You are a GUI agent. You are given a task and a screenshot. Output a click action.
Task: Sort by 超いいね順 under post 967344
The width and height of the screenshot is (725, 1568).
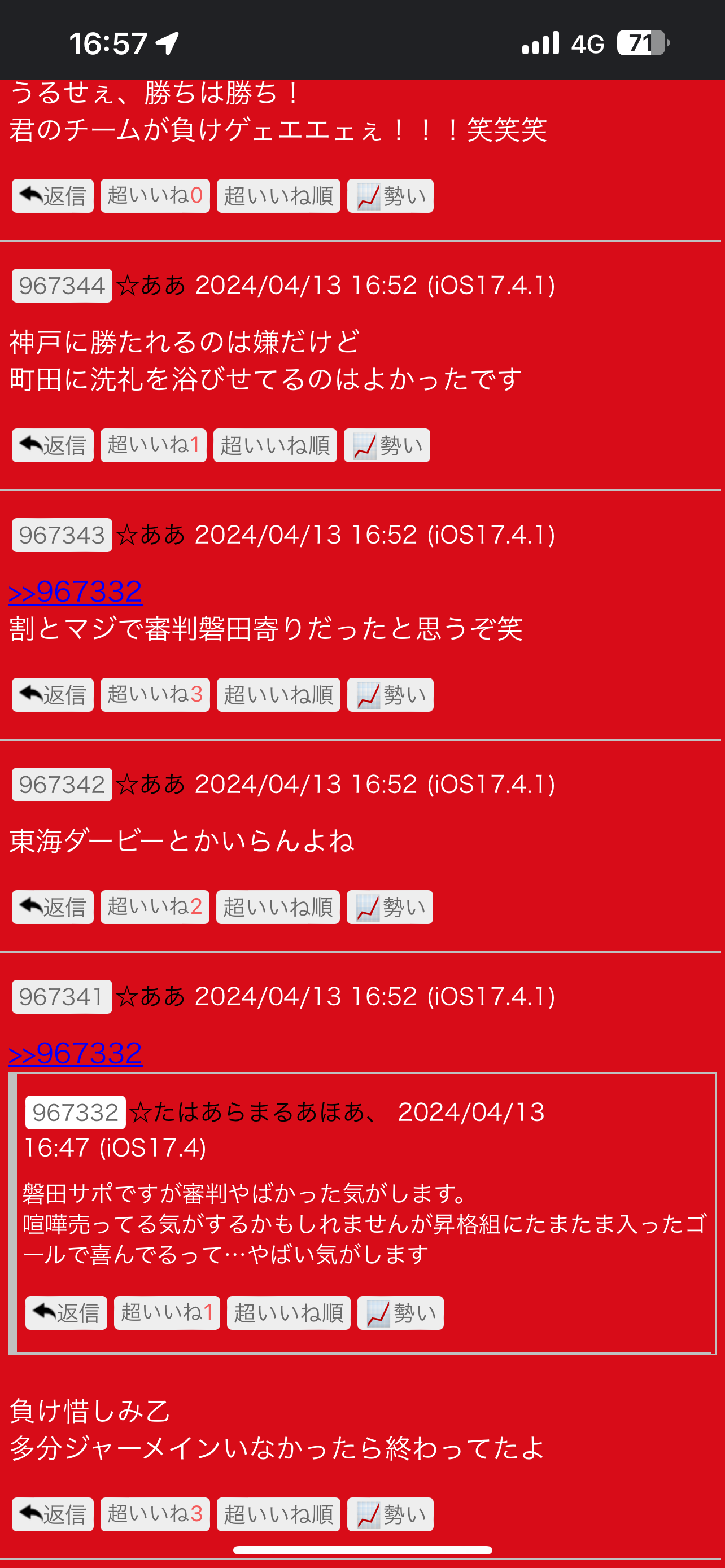274,445
